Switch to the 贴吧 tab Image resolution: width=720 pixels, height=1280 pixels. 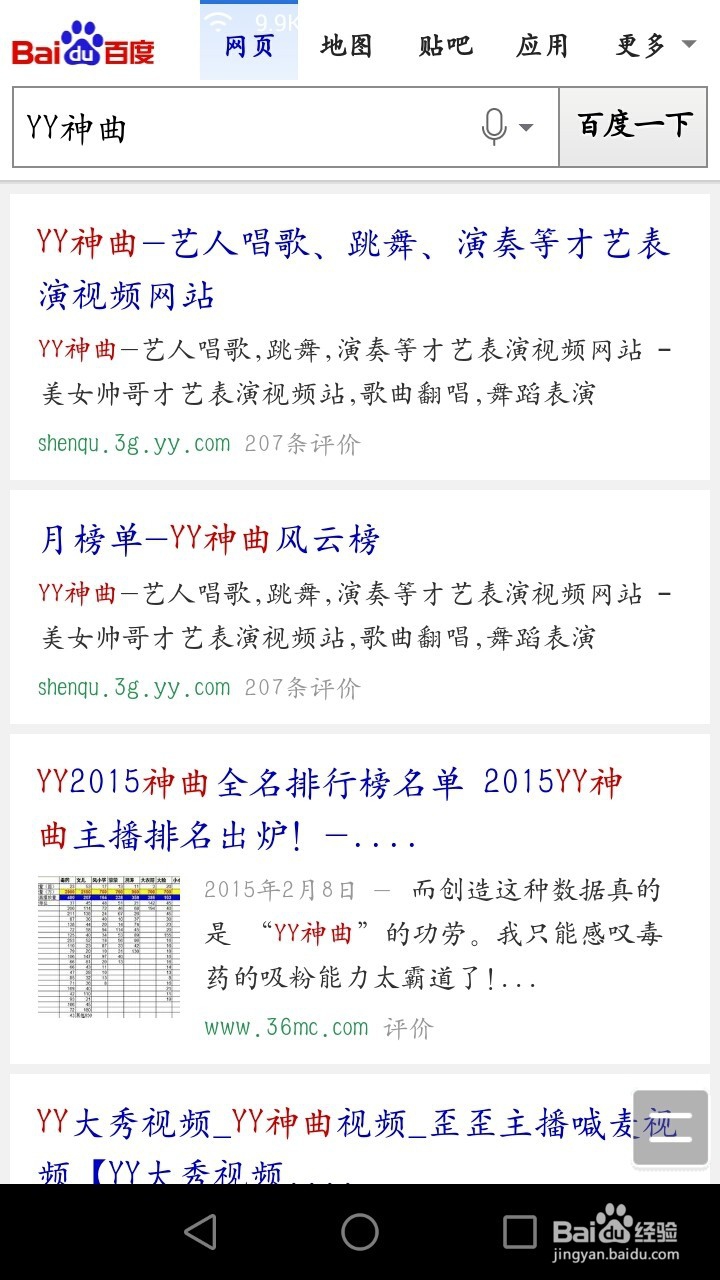[x=444, y=46]
